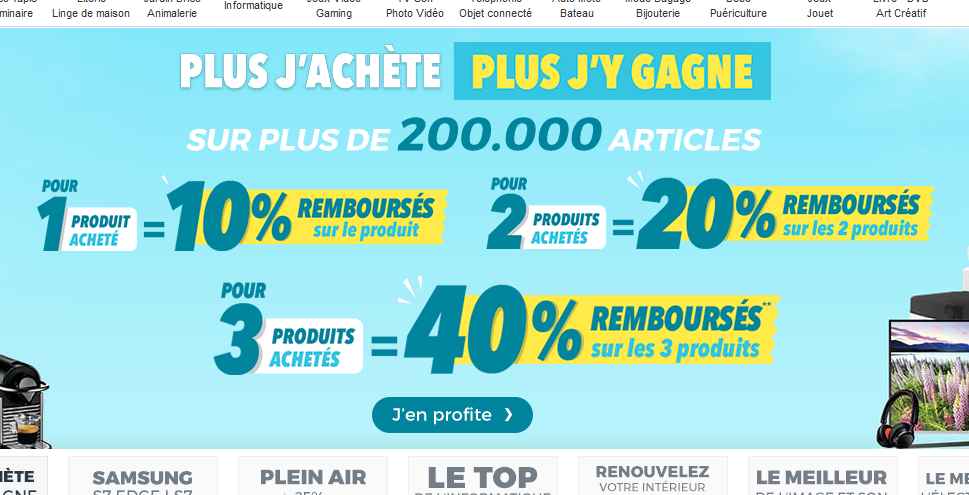Go to the Art Créatif category
This screenshot has width=969, height=495.
900,13
